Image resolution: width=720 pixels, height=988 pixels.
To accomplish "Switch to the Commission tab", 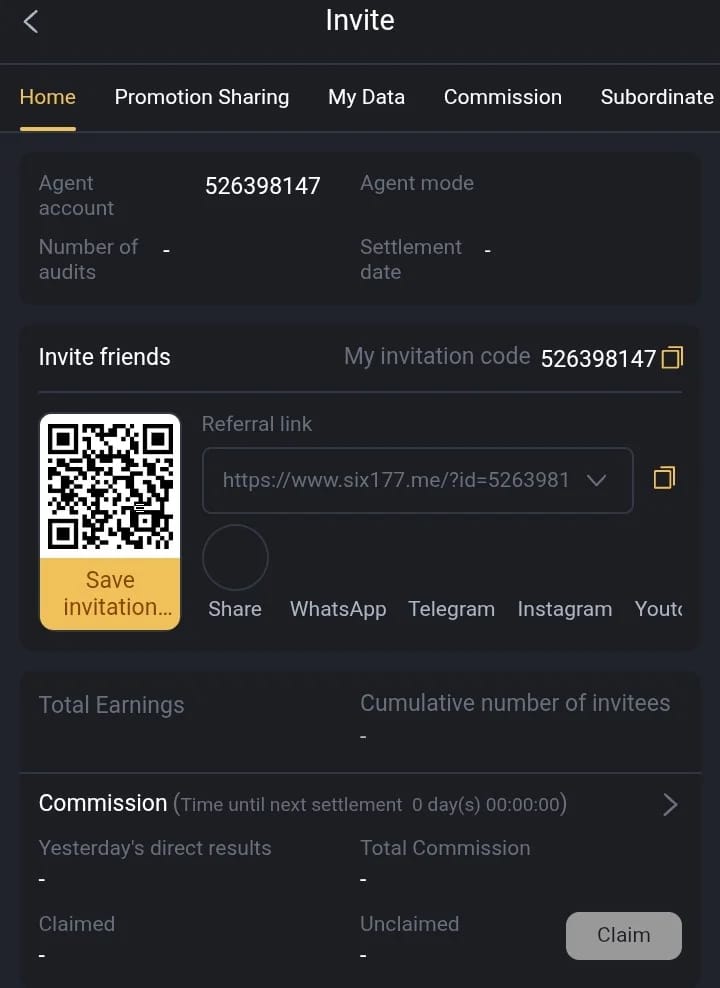I will pyautogui.click(x=502, y=97).
